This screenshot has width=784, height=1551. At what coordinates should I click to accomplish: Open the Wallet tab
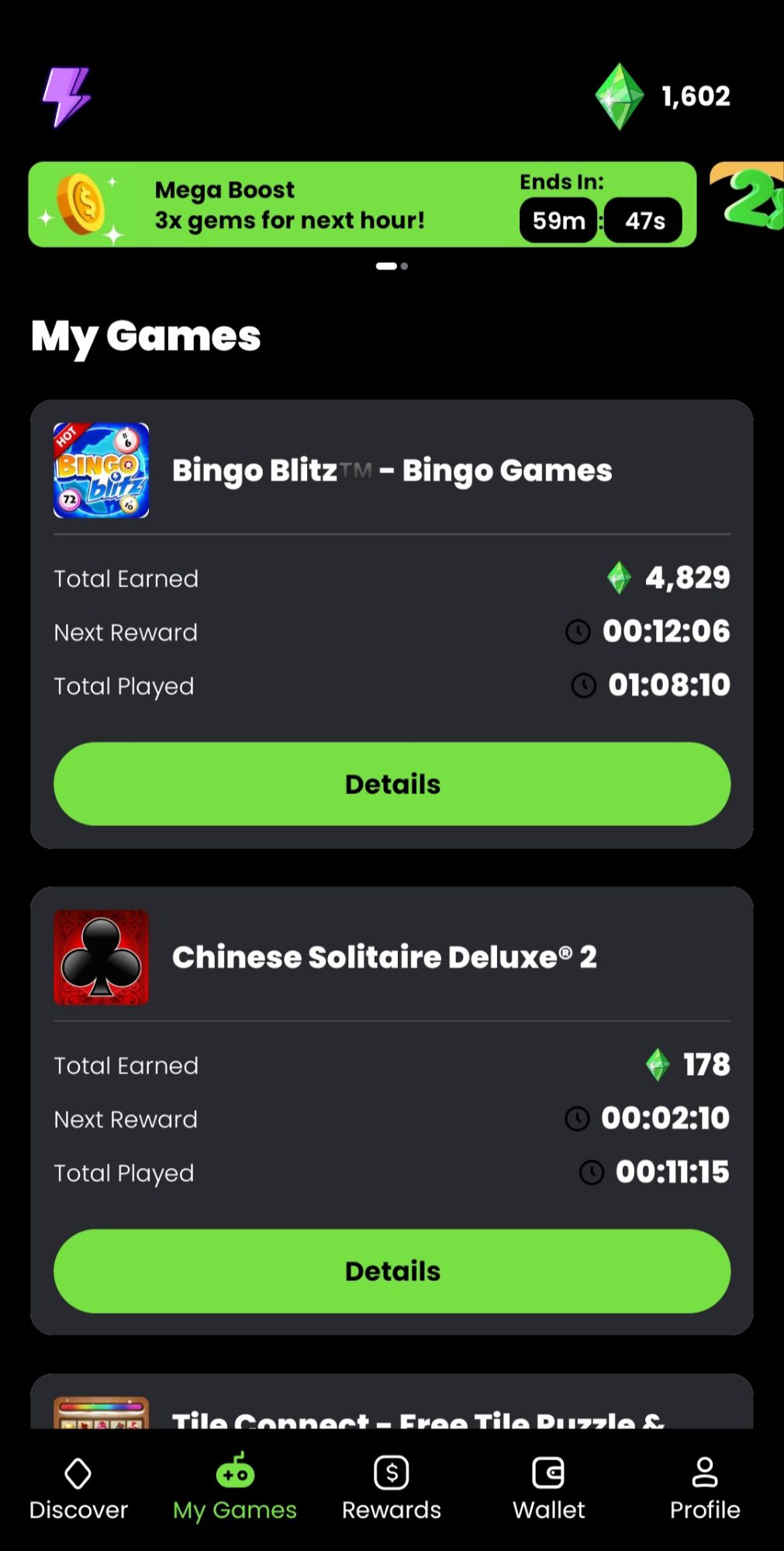[548, 1489]
